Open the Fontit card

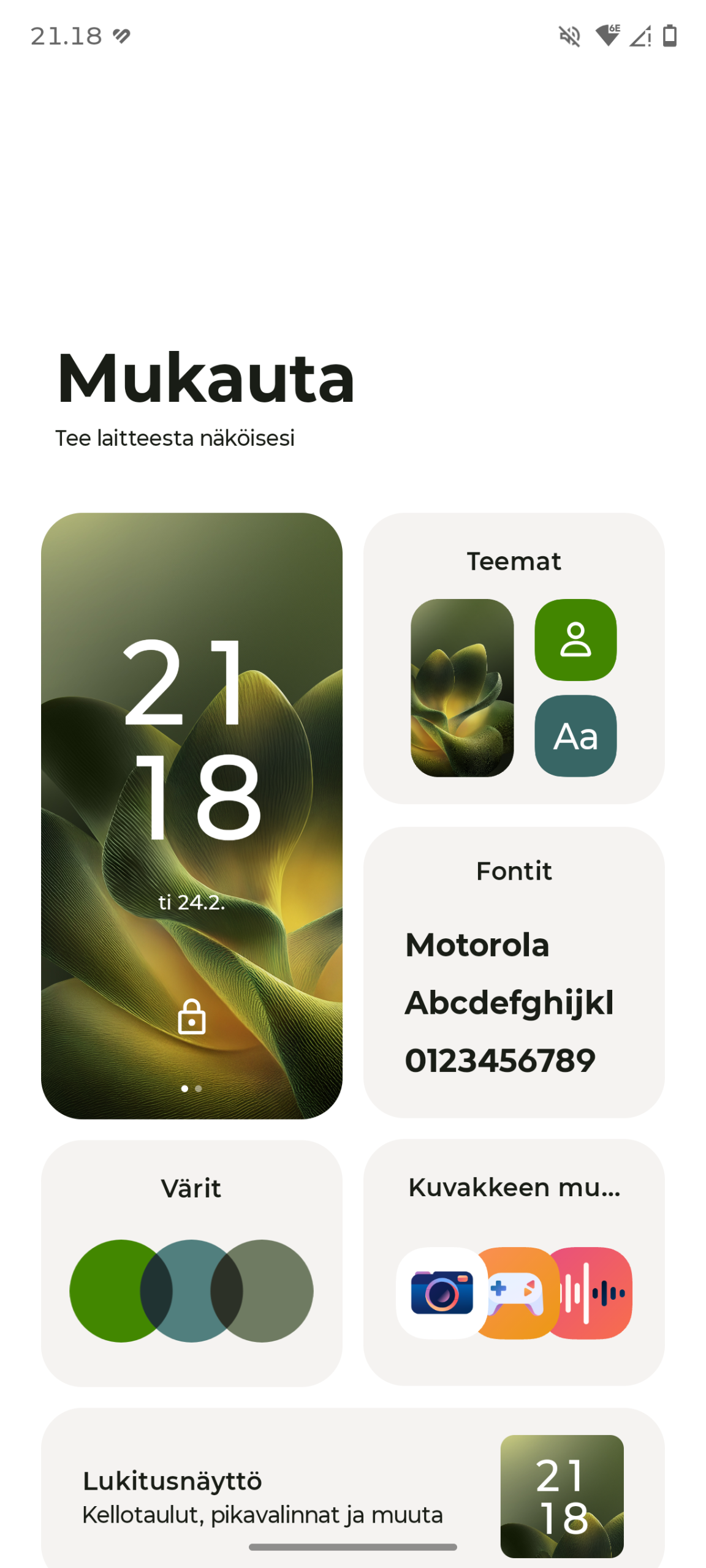pyautogui.click(x=514, y=971)
